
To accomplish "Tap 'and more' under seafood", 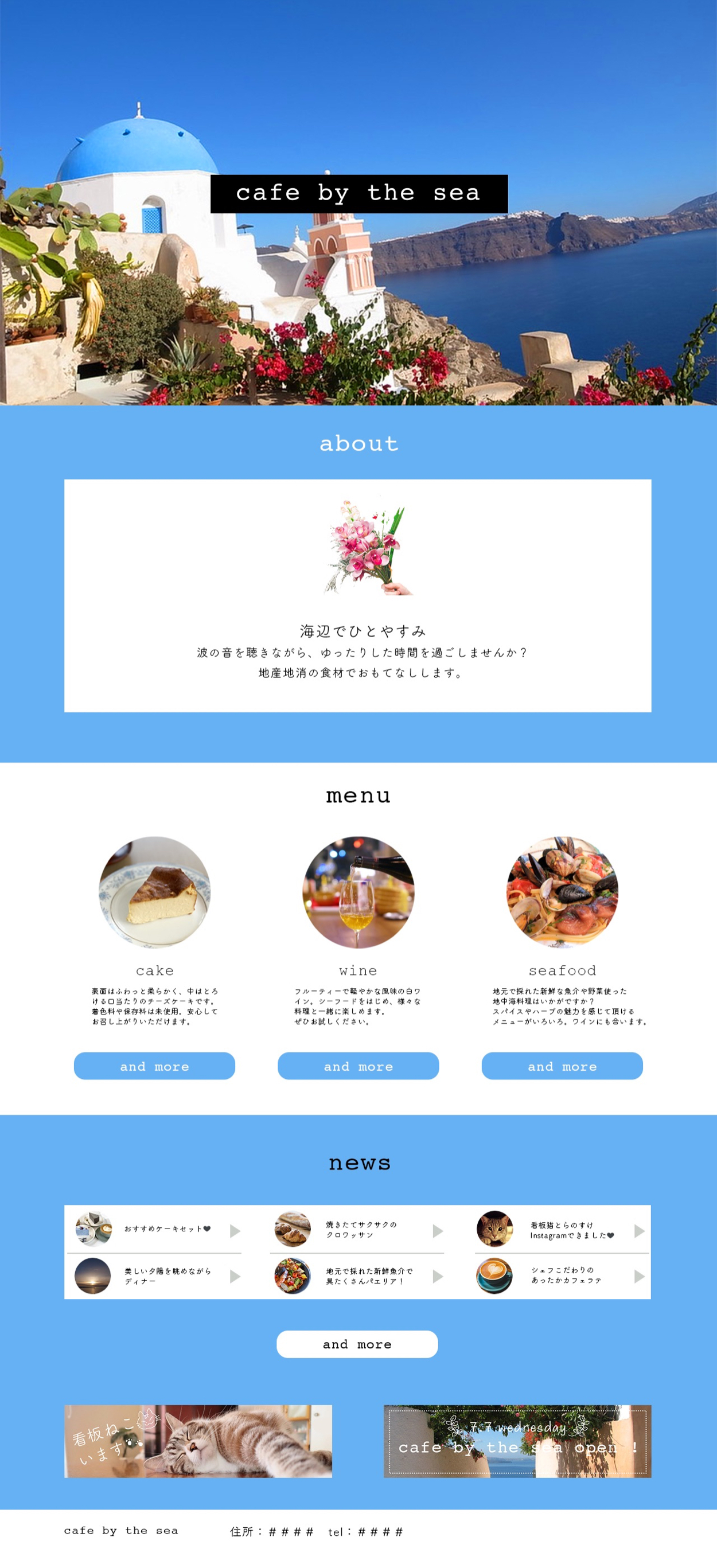I will [x=562, y=1066].
